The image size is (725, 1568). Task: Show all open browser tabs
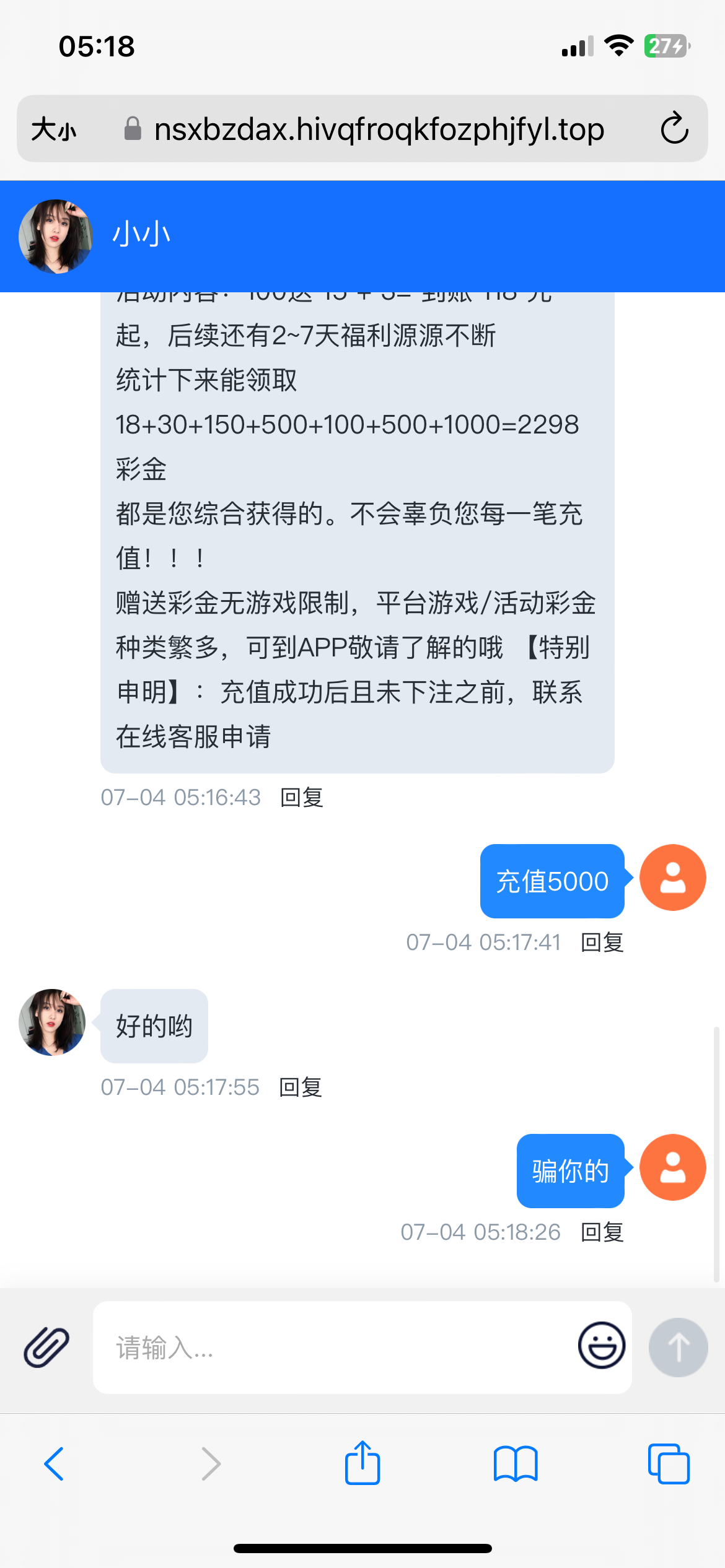pyautogui.click(x=669, y=1464)
